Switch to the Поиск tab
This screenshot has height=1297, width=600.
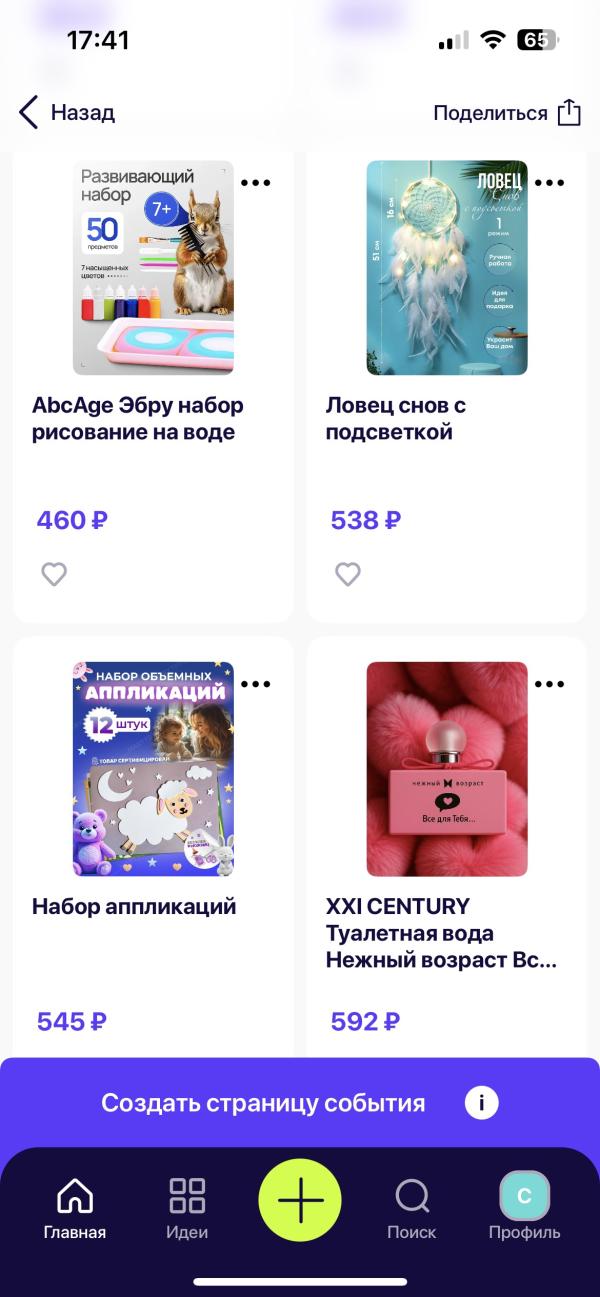click(412, 1208)
